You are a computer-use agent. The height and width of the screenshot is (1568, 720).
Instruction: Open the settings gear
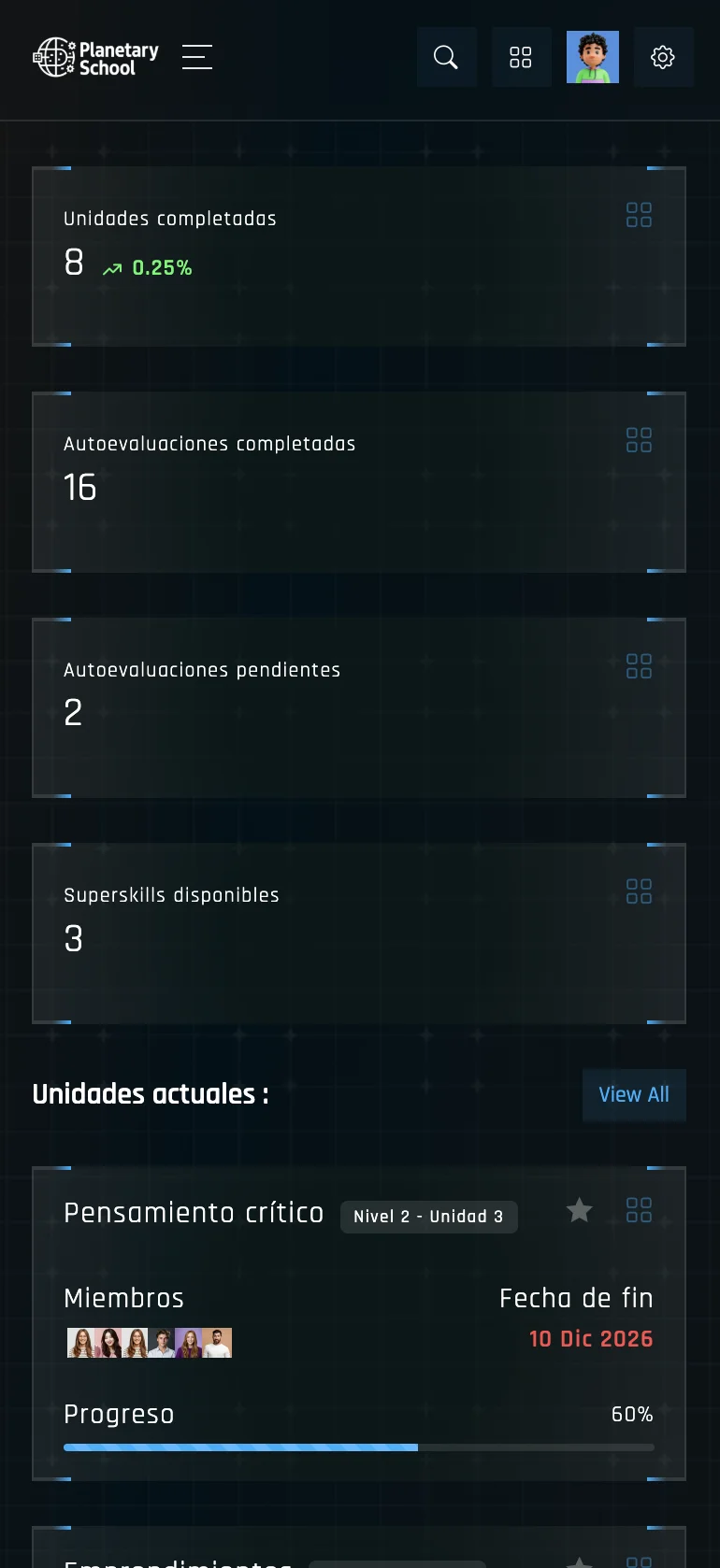click(663, 57)
